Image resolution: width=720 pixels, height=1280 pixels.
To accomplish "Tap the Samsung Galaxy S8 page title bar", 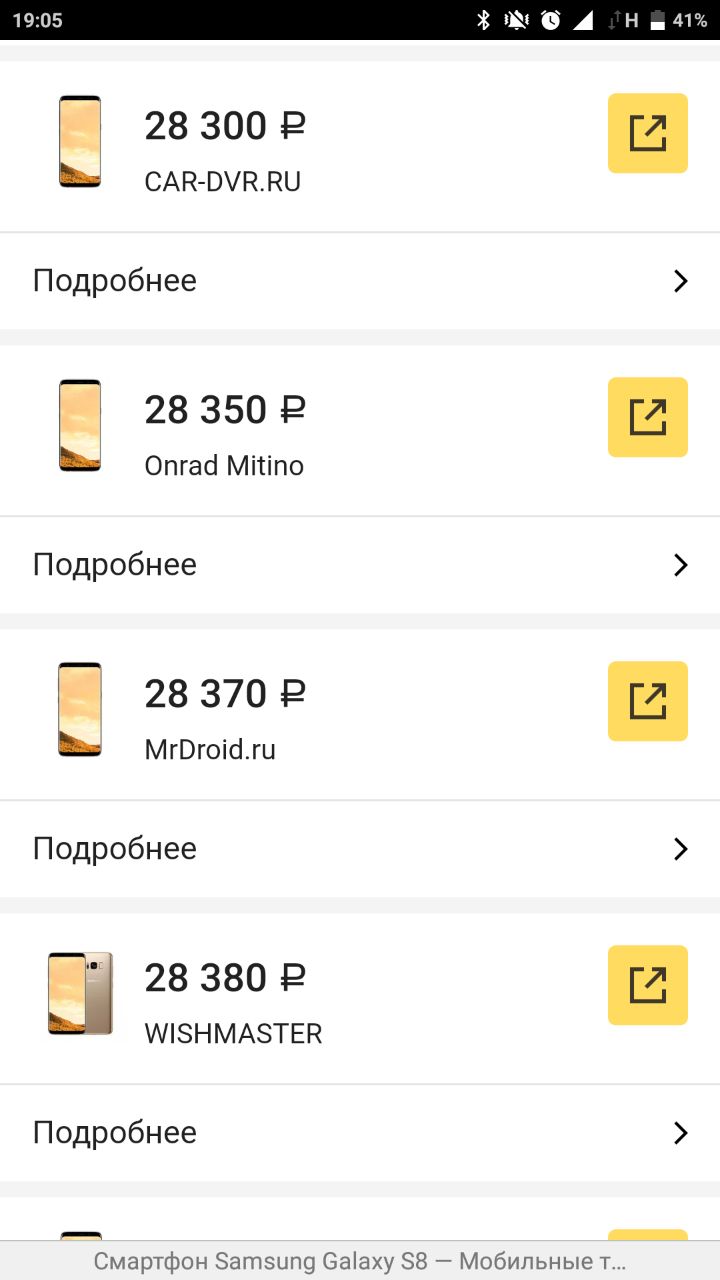I will 360,1261.
